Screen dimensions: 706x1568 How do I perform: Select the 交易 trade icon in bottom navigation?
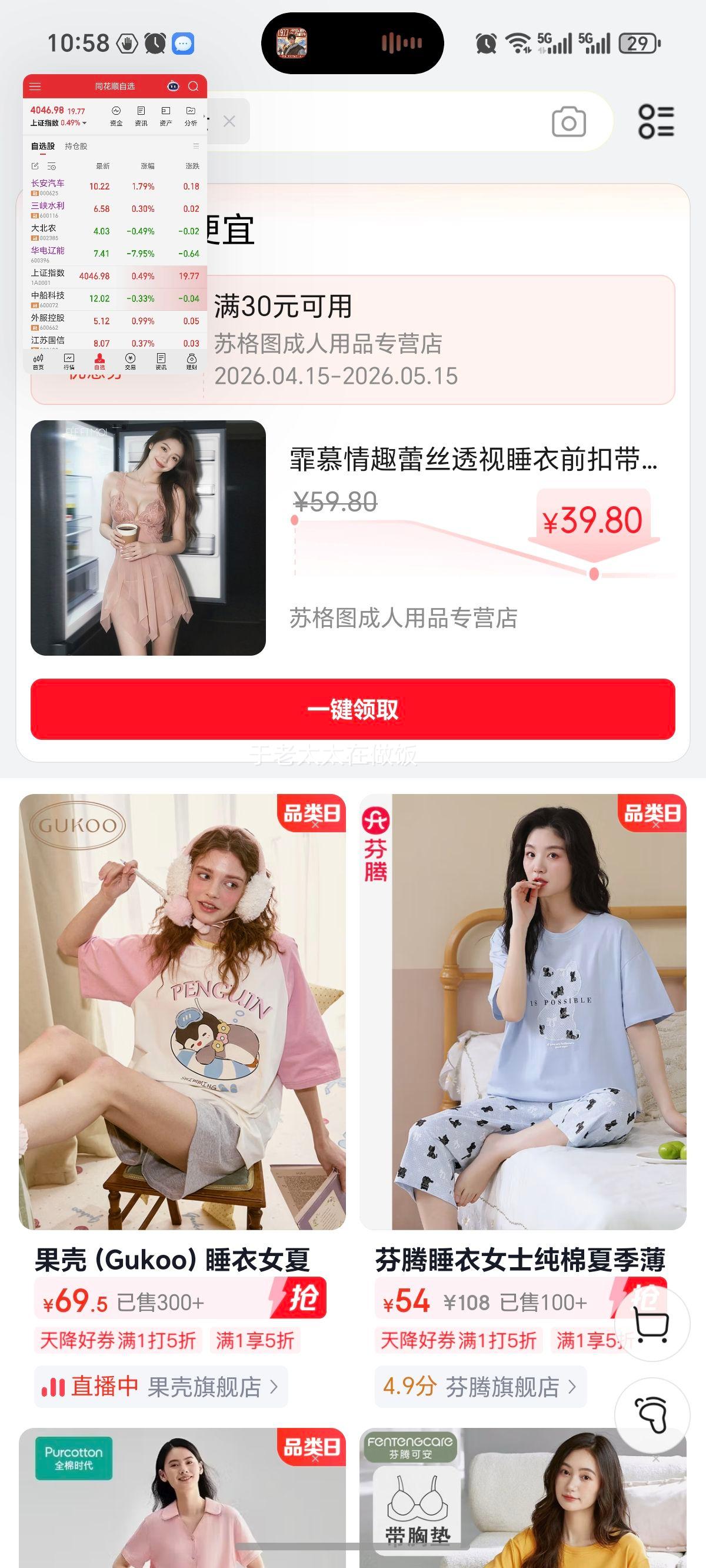[x=129, y=362]
